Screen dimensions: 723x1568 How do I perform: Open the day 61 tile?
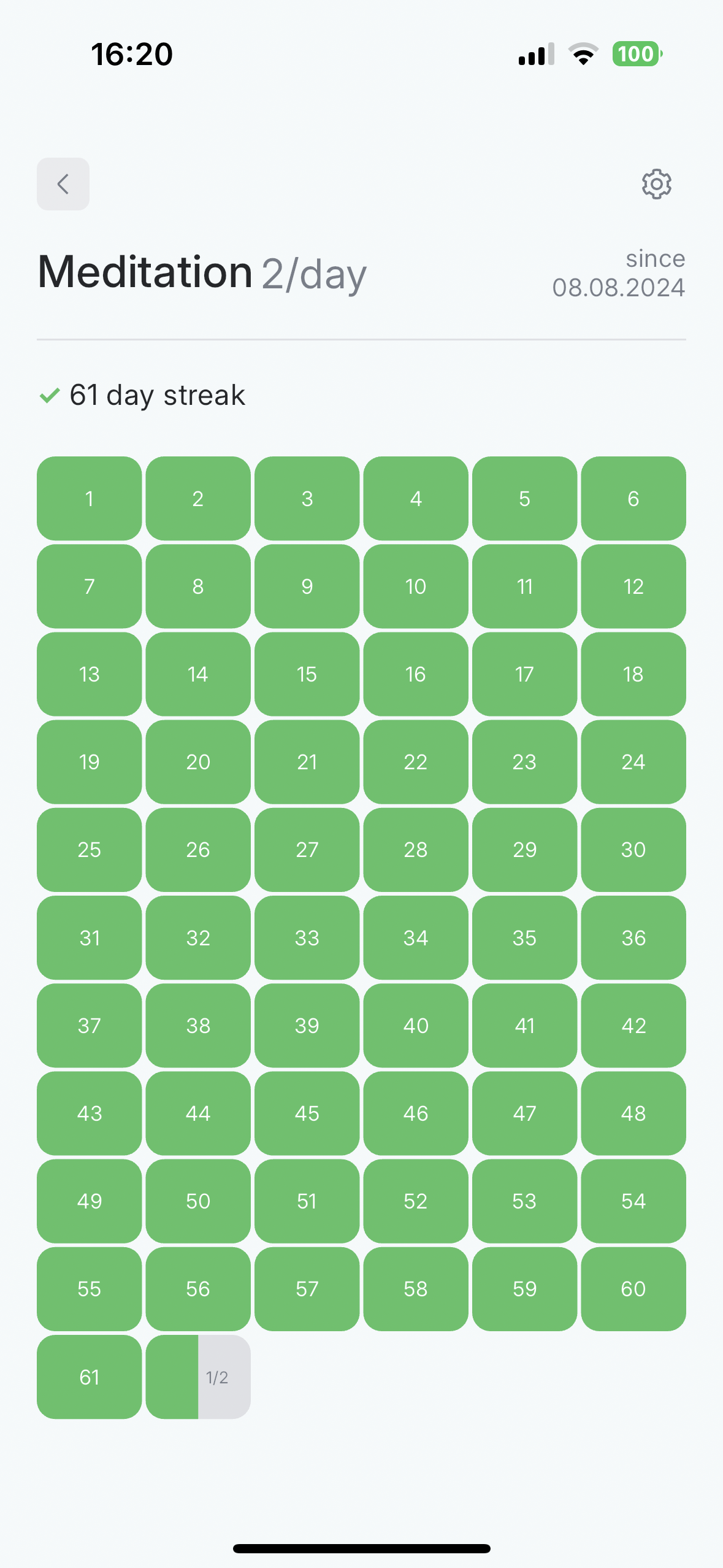pos(90,1377)
